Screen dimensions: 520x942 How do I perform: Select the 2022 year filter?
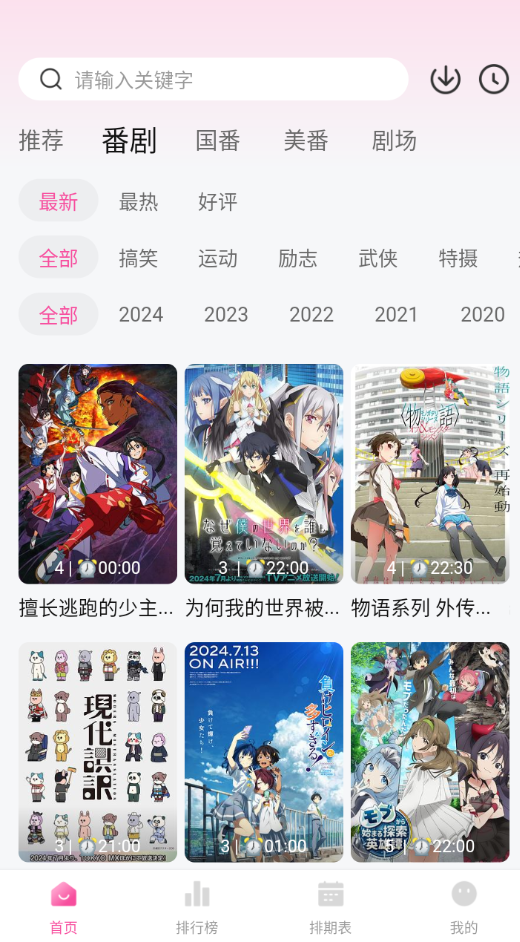click(x=312, y=314)
